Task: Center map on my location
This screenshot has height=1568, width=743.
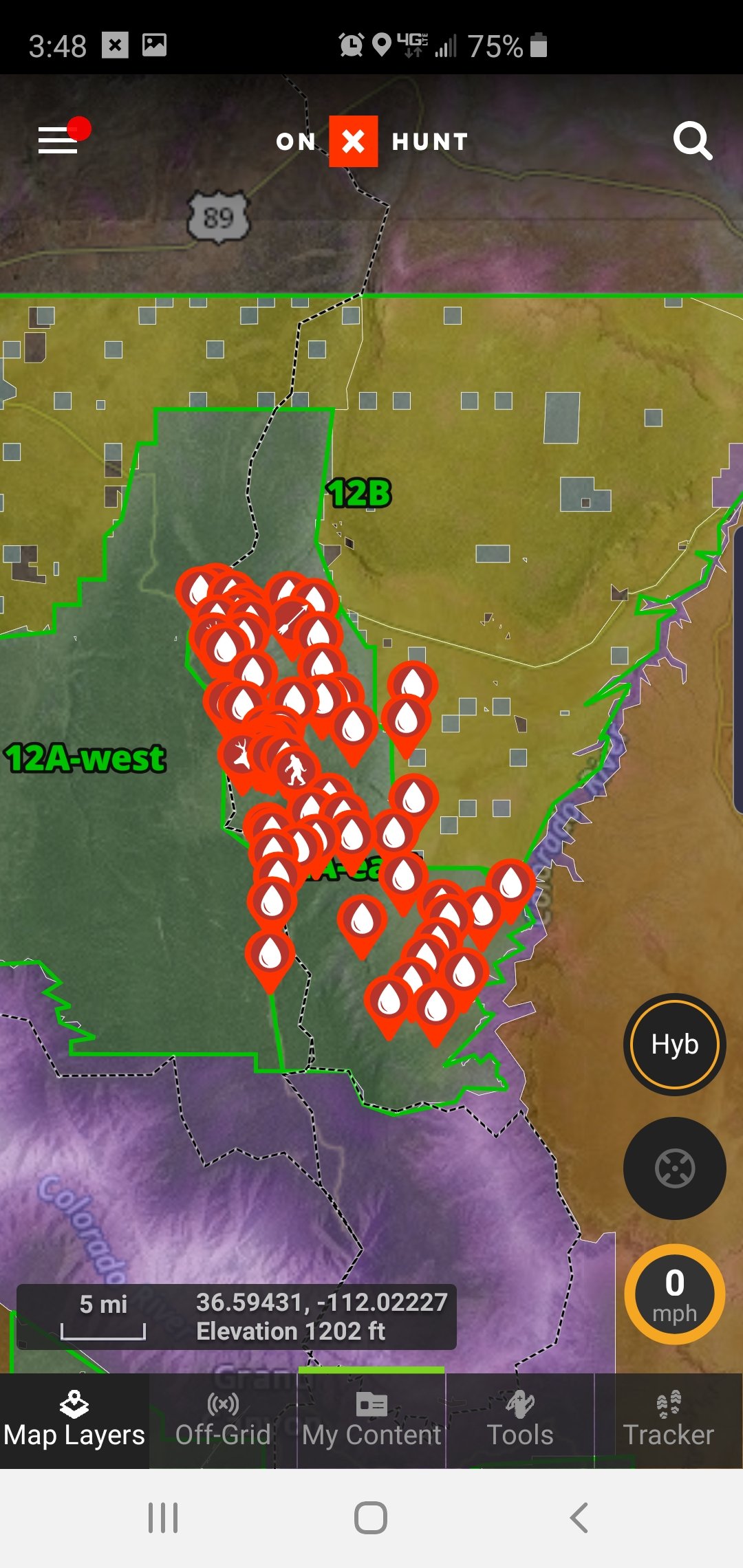Action: 674,1168
